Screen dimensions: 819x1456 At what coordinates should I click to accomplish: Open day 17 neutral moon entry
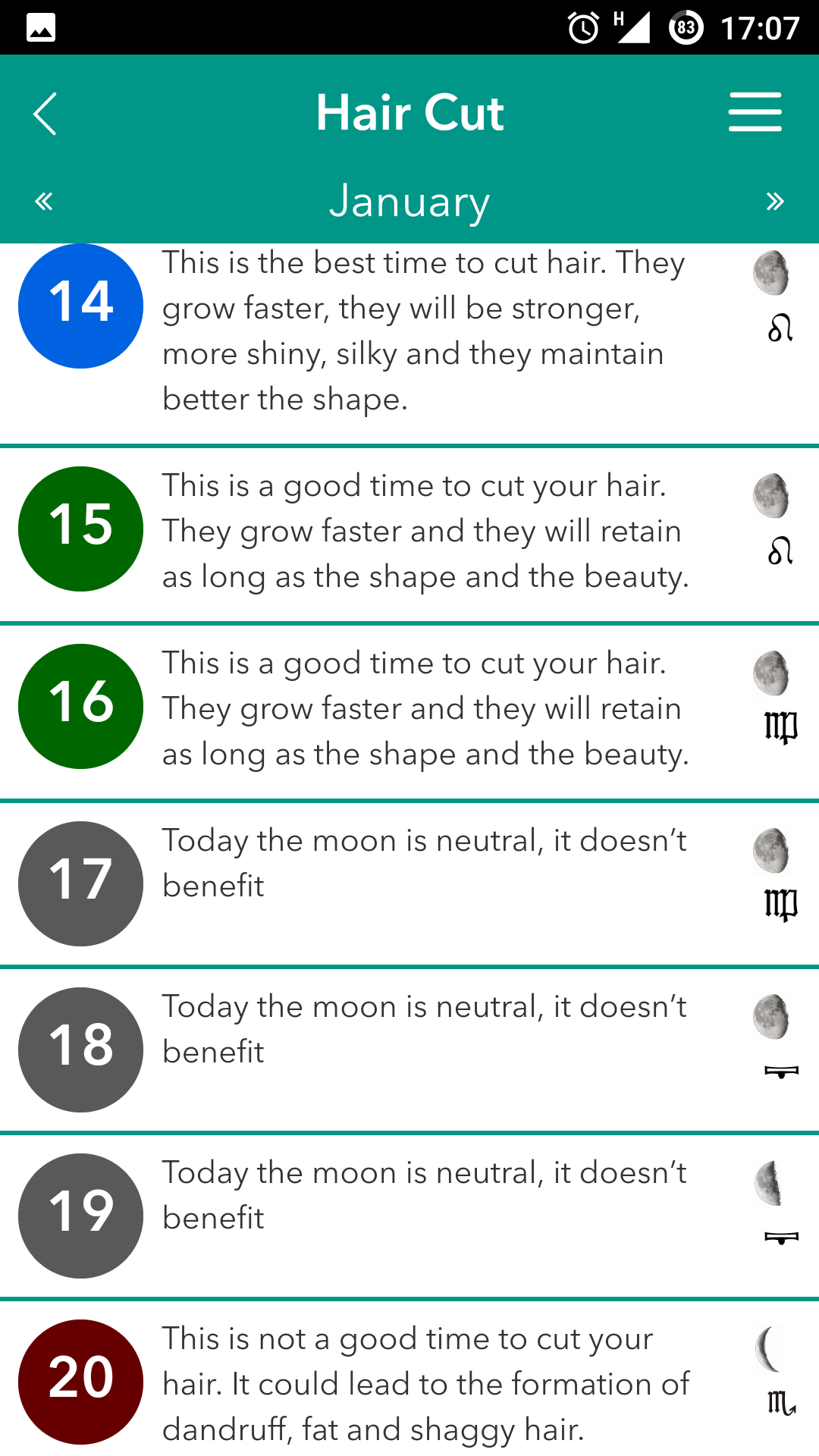point(409,882)
